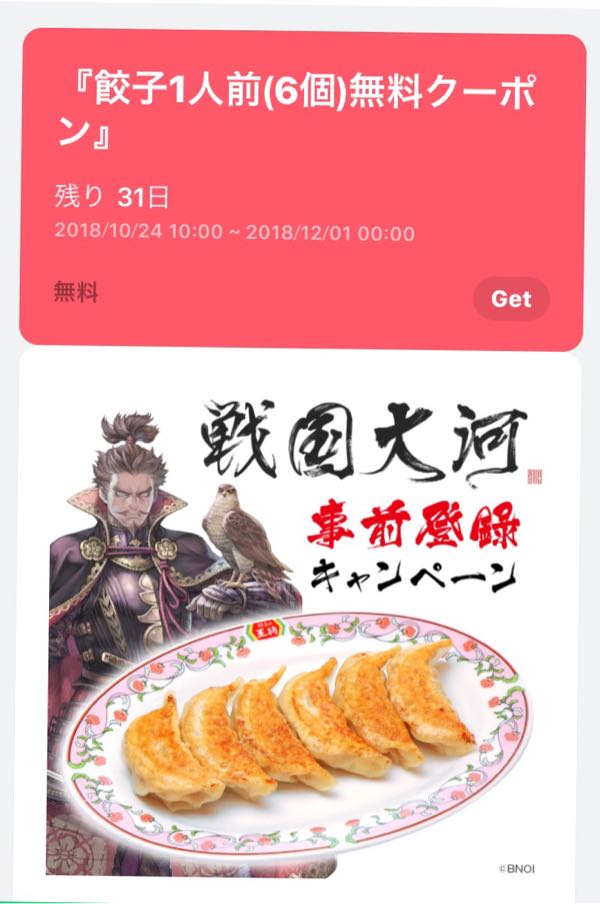Viewport: 600px width, 904px height.
Task: Tap the Get button for the gyoza coupon
Action: (x=511, y=299)
